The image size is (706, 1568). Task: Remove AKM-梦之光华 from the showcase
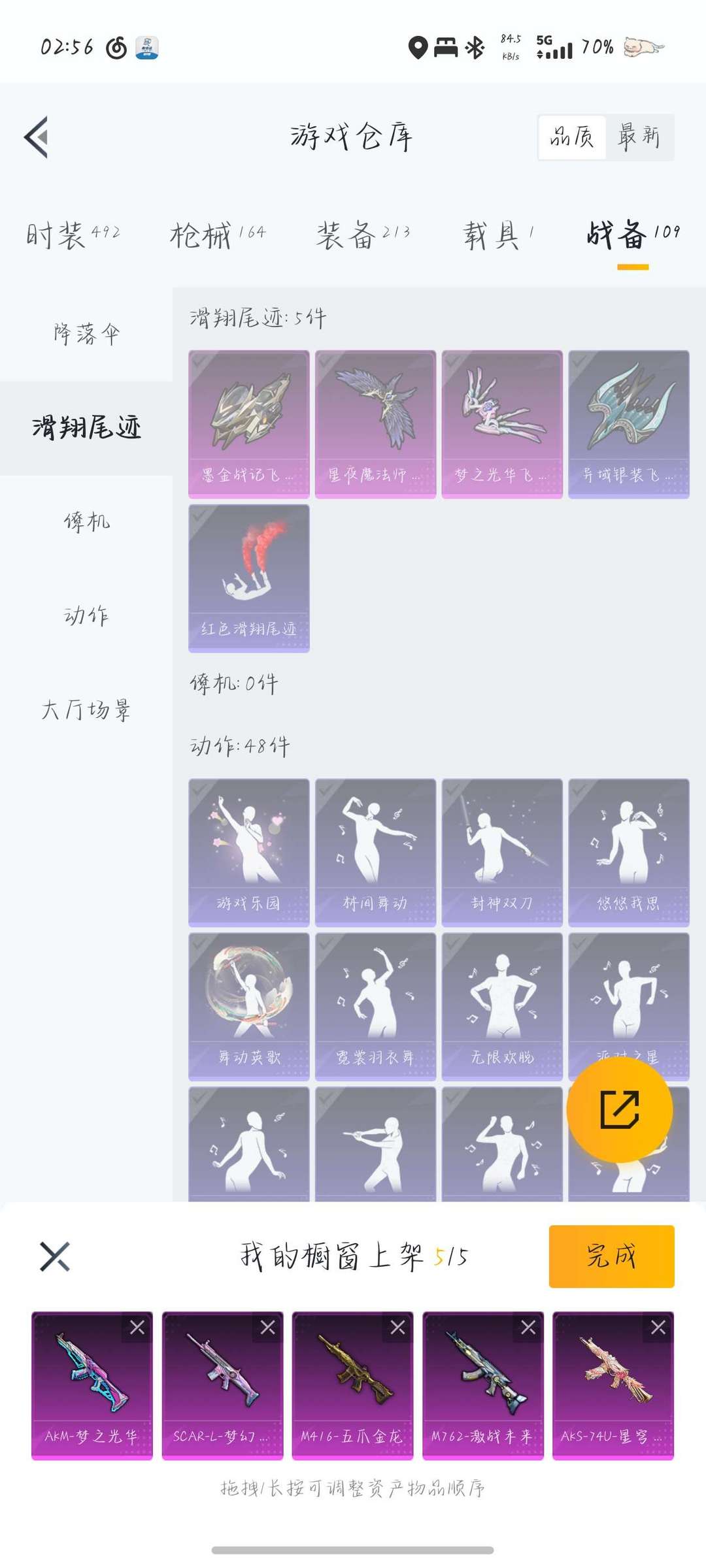point(137,1328)
